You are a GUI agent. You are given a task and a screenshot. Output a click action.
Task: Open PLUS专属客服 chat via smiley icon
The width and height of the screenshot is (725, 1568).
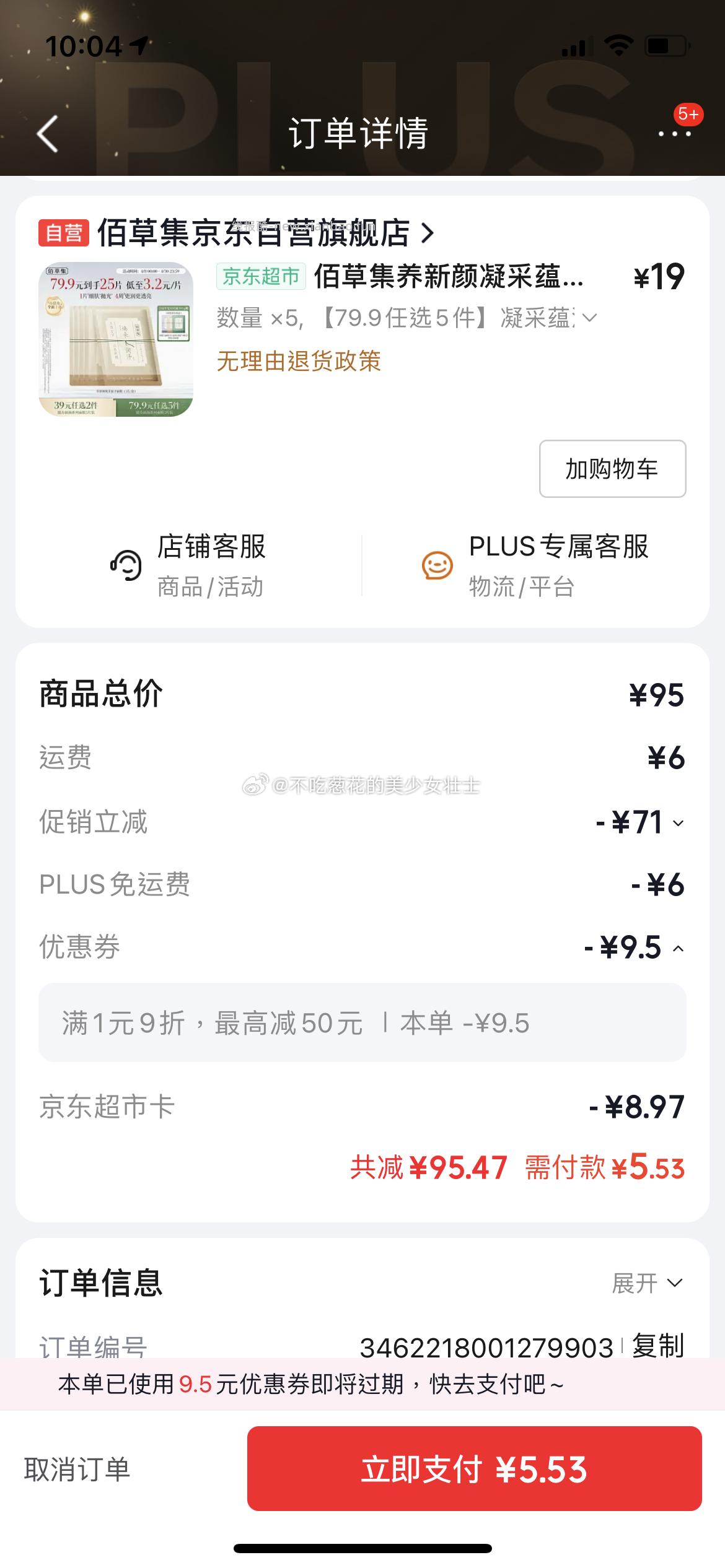[438, 565]
